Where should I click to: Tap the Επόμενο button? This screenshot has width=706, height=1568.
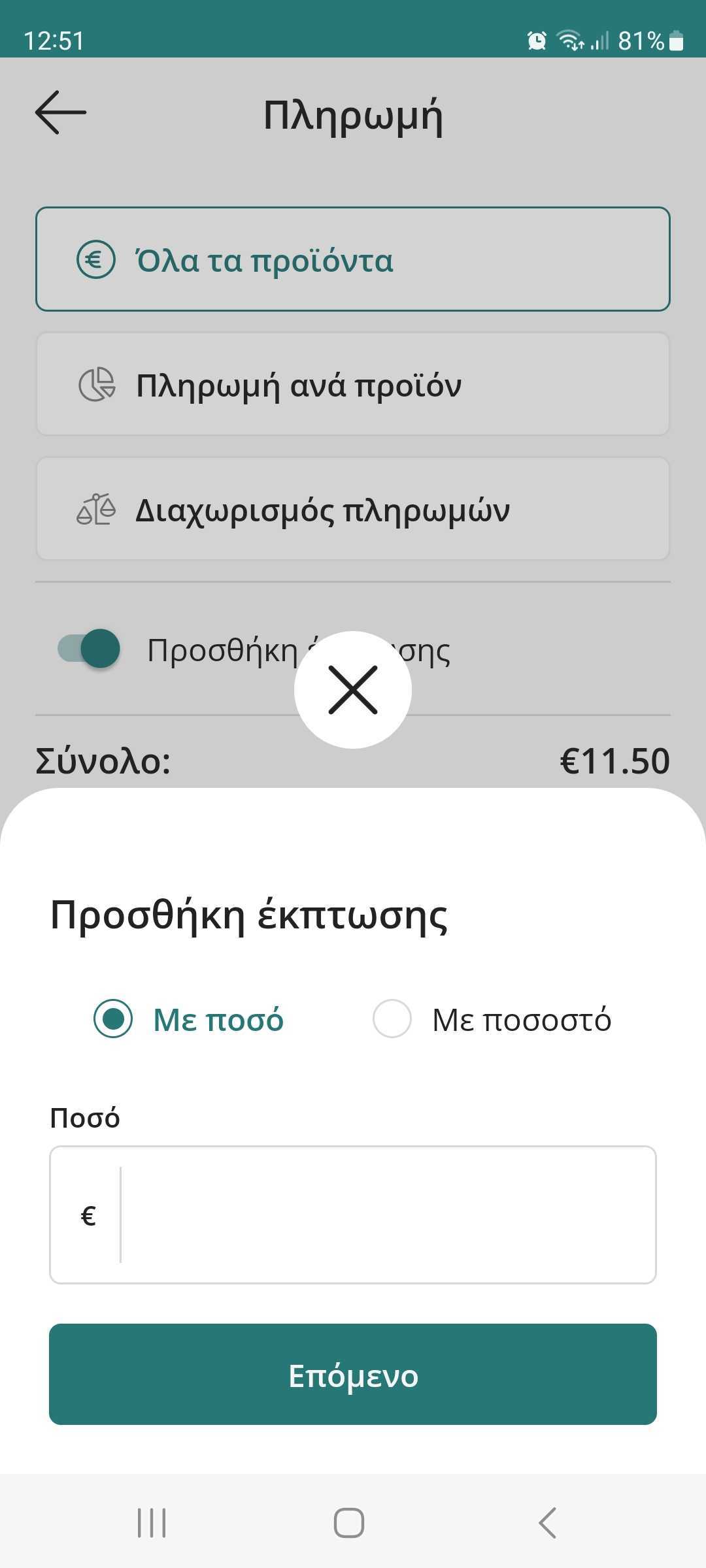353,1375
